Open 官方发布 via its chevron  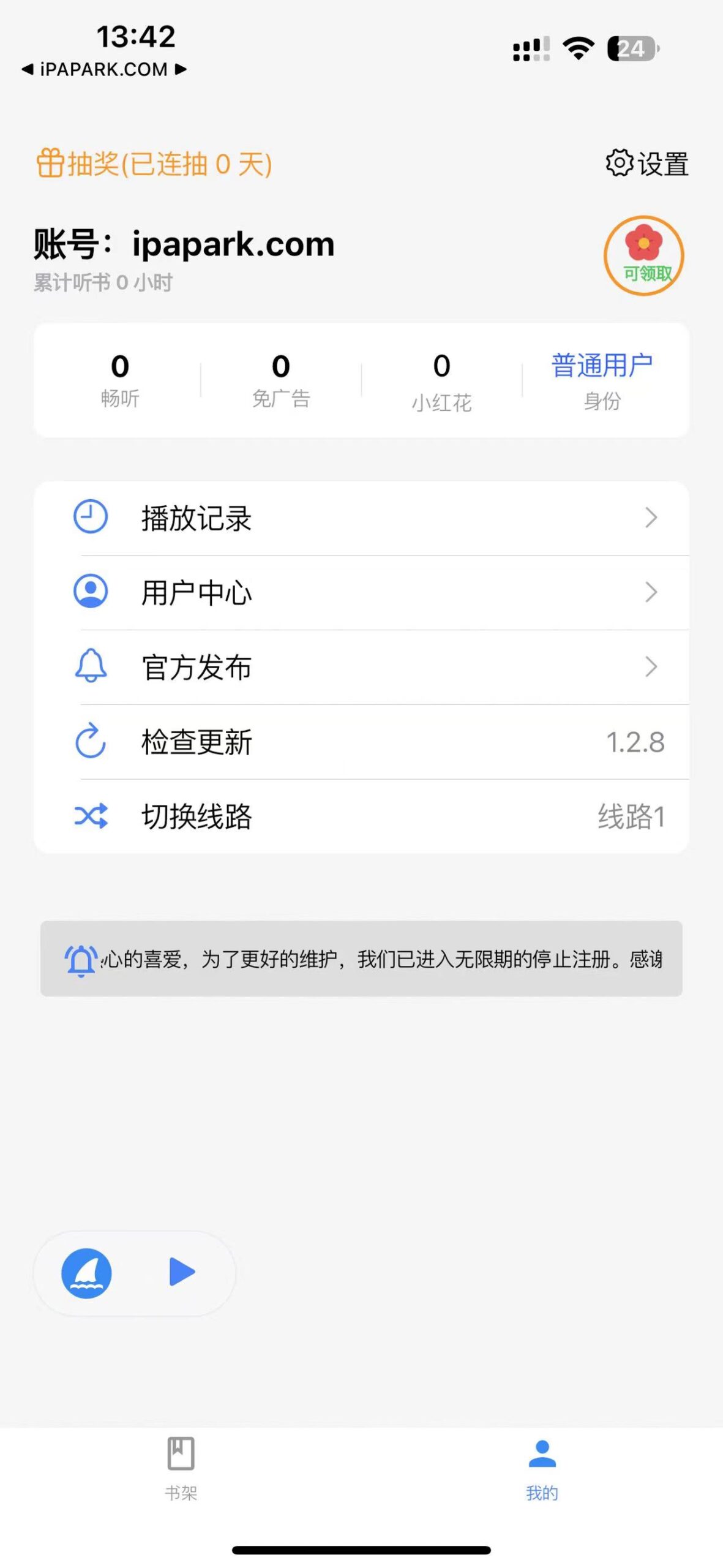[x=651, y=667]
